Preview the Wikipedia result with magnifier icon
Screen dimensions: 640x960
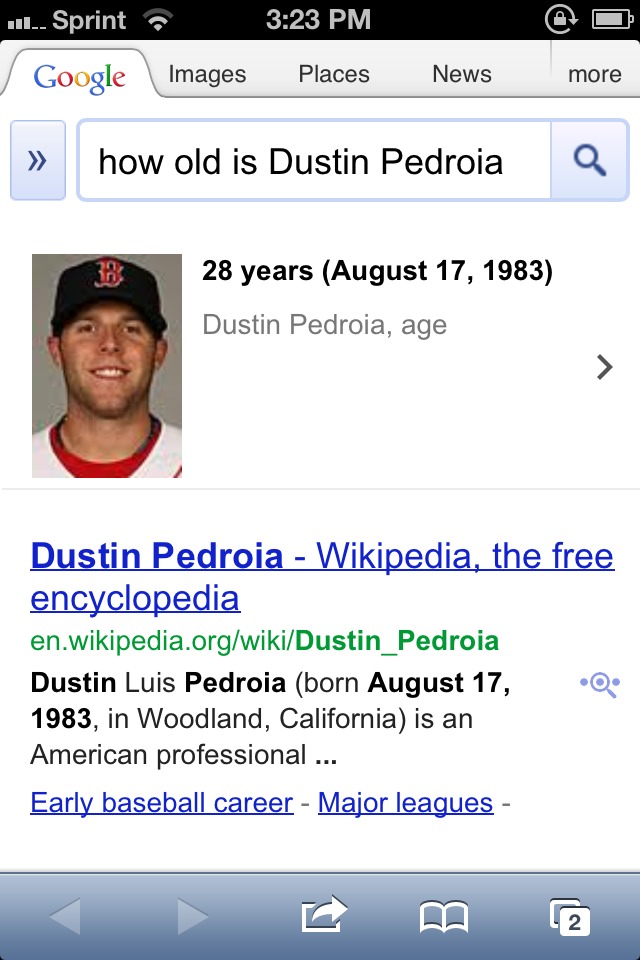599,685
